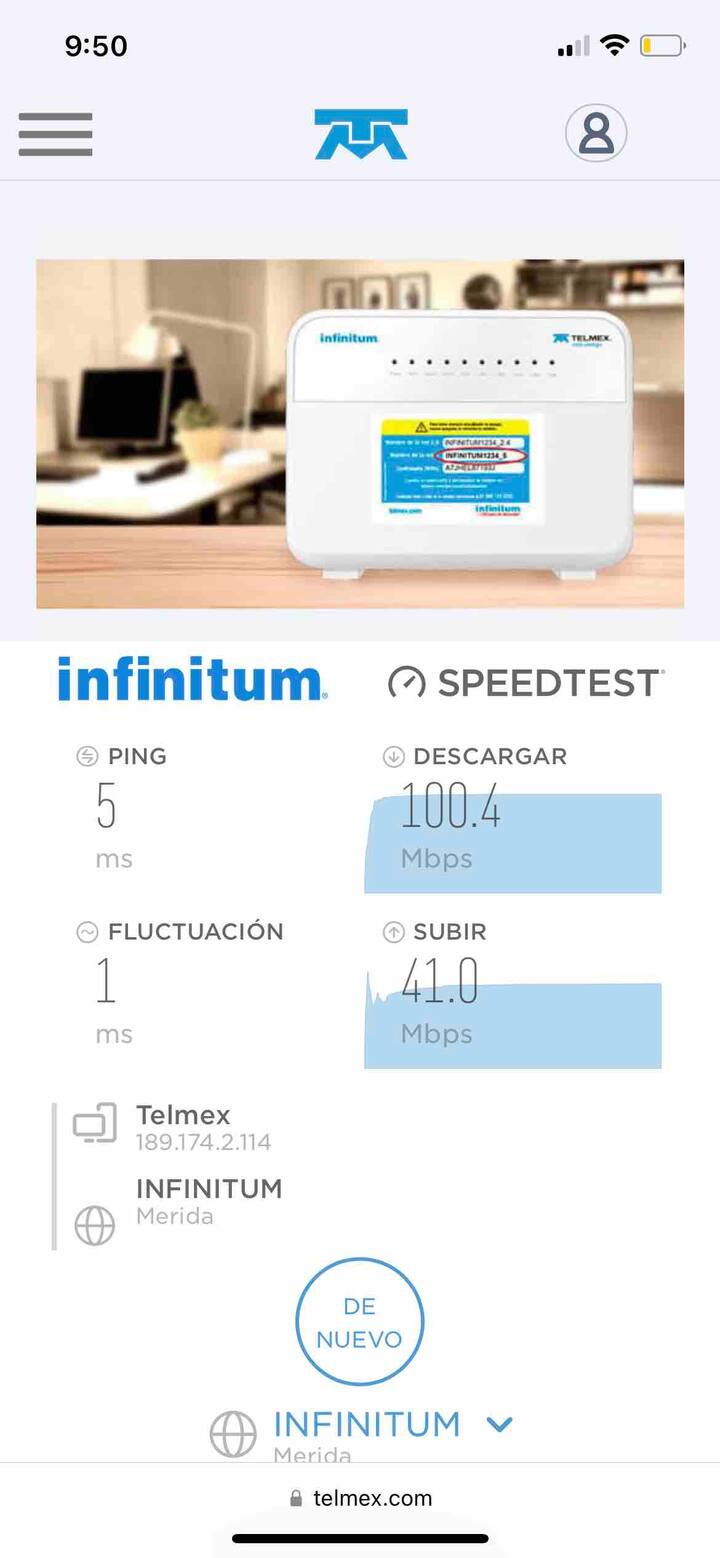Tap the Telmex logo to go home
The width and height of the screenshot is (720, 1558).
click(x=361, y=134)
